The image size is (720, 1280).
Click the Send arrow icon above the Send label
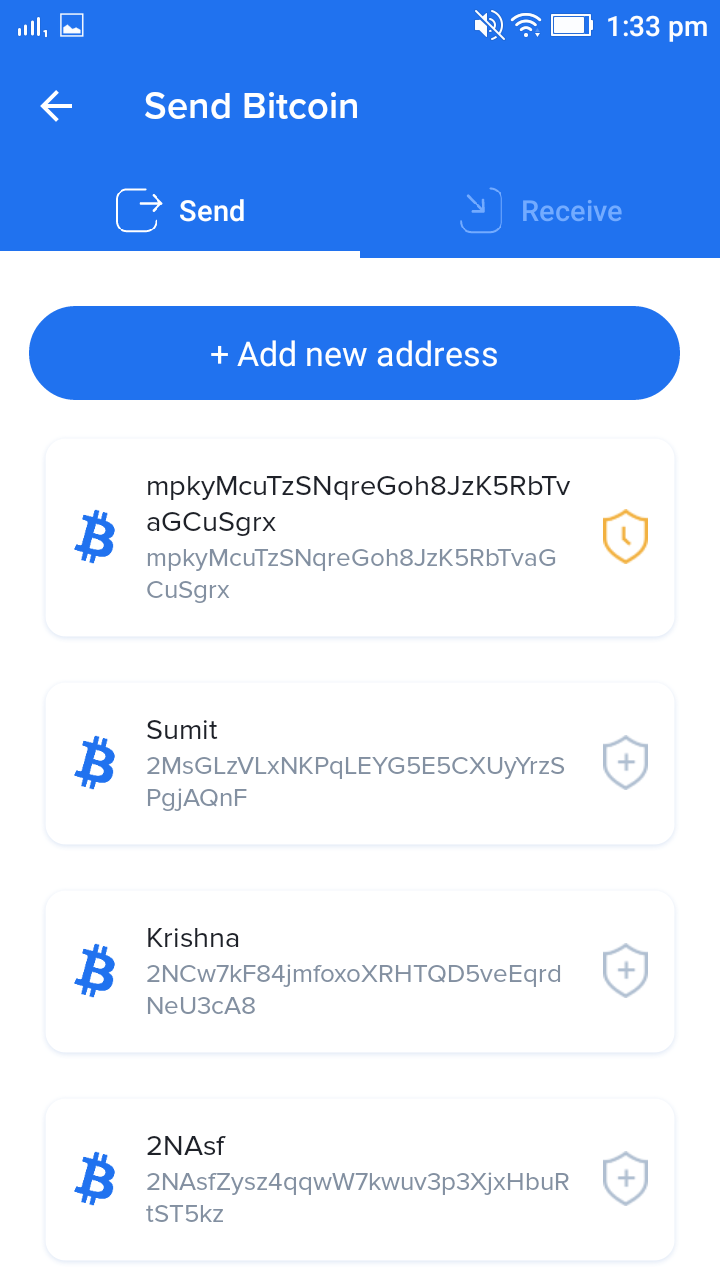pyautogui.click(x=140, y=210)
